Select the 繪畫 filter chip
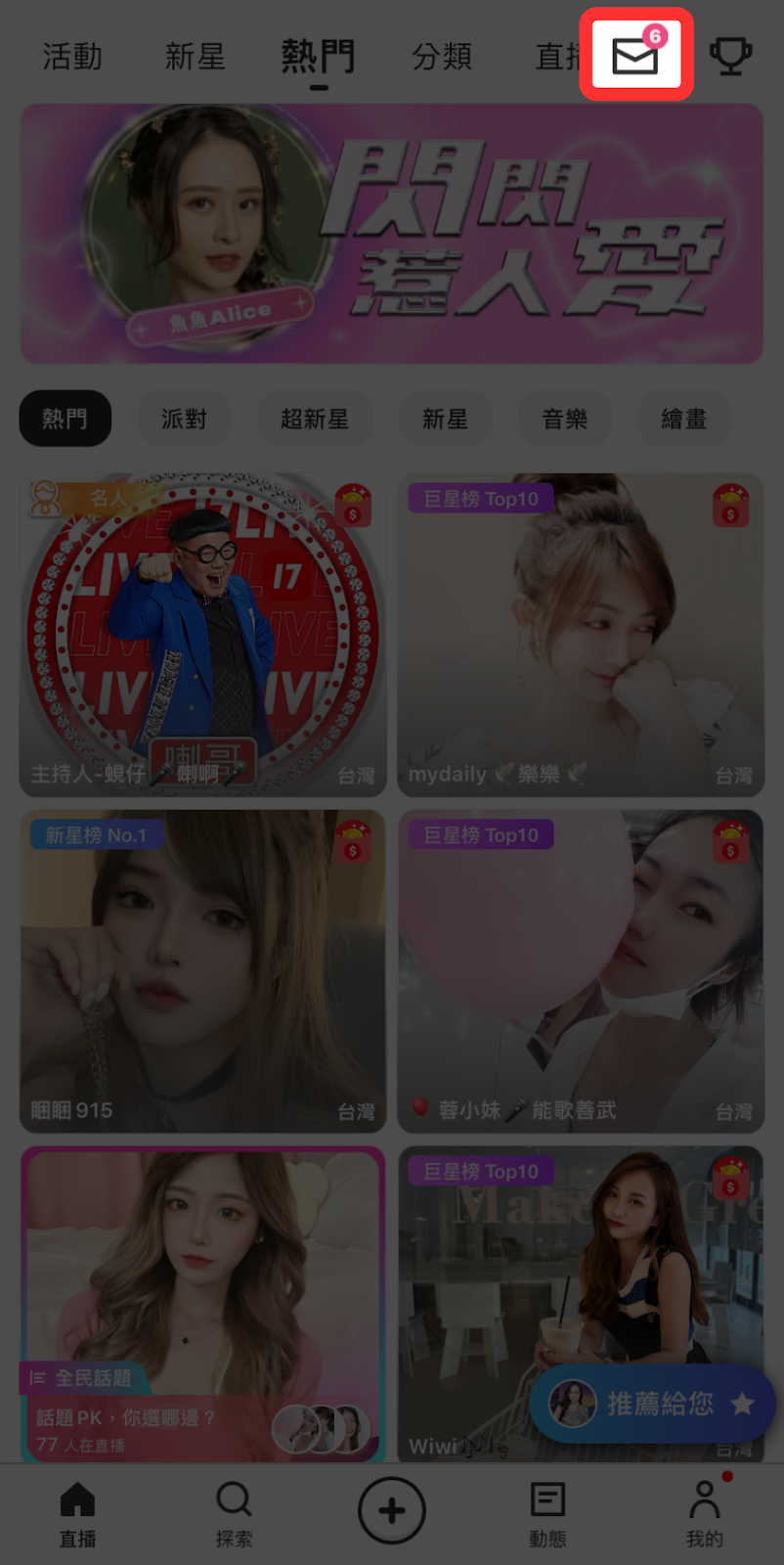The width and height of the screenshot is (784, 1565). click(683, 419)
